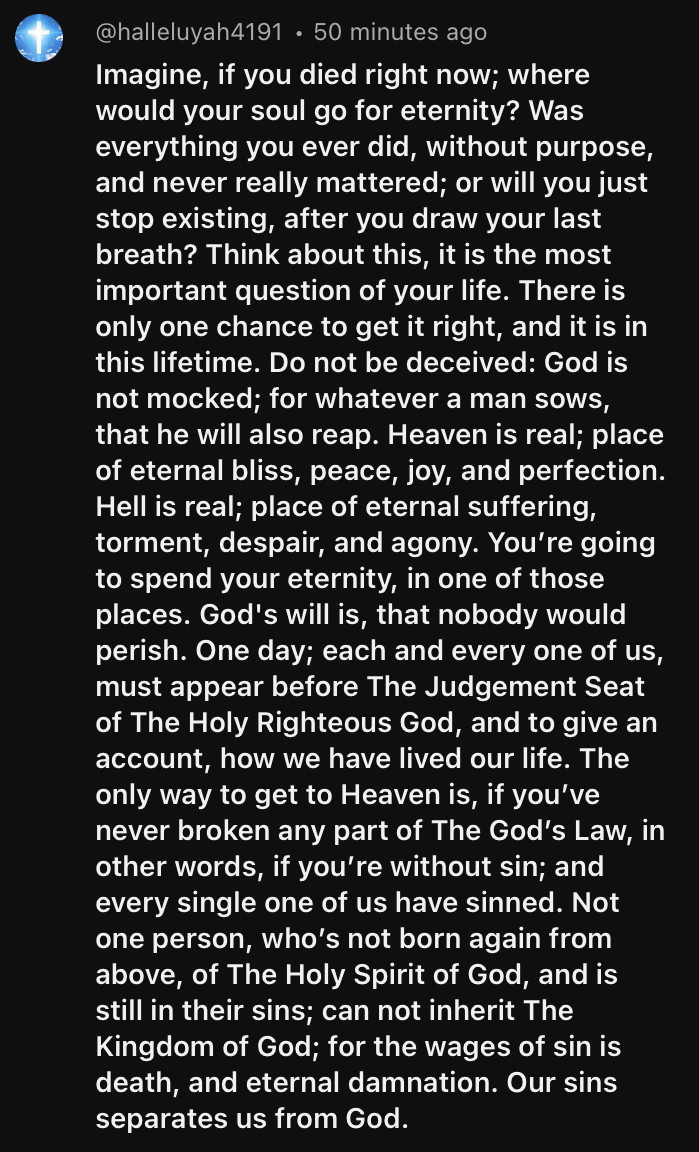Open the @halleluyah4191 channel link
This screenshot has height=1152, width=699.
[189, 32]
